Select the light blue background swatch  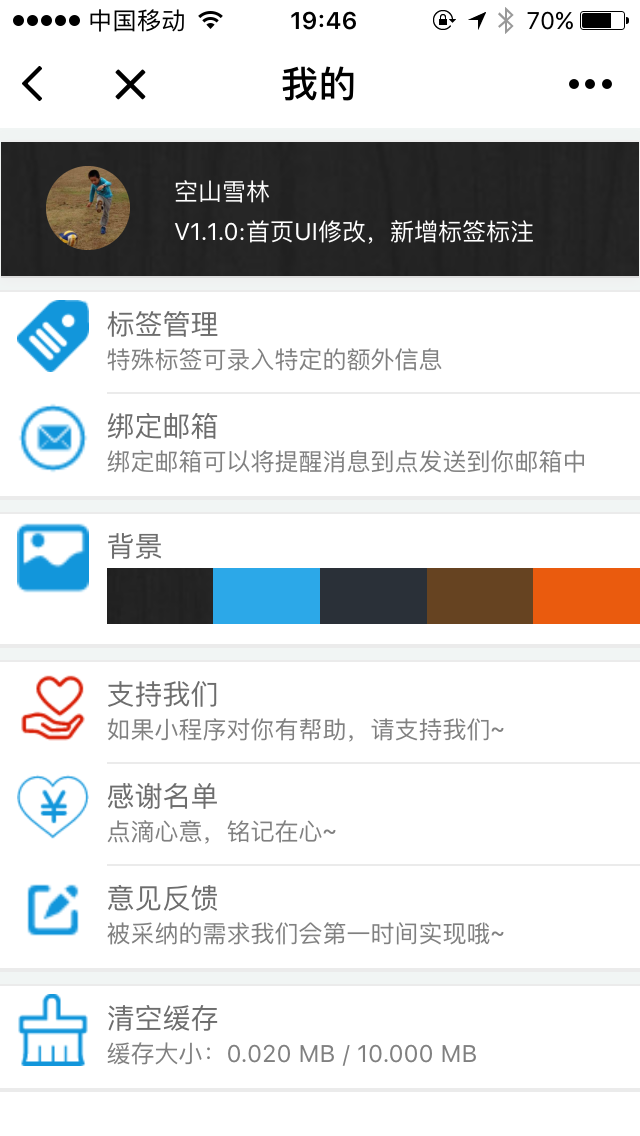click(x=266, y=596)
